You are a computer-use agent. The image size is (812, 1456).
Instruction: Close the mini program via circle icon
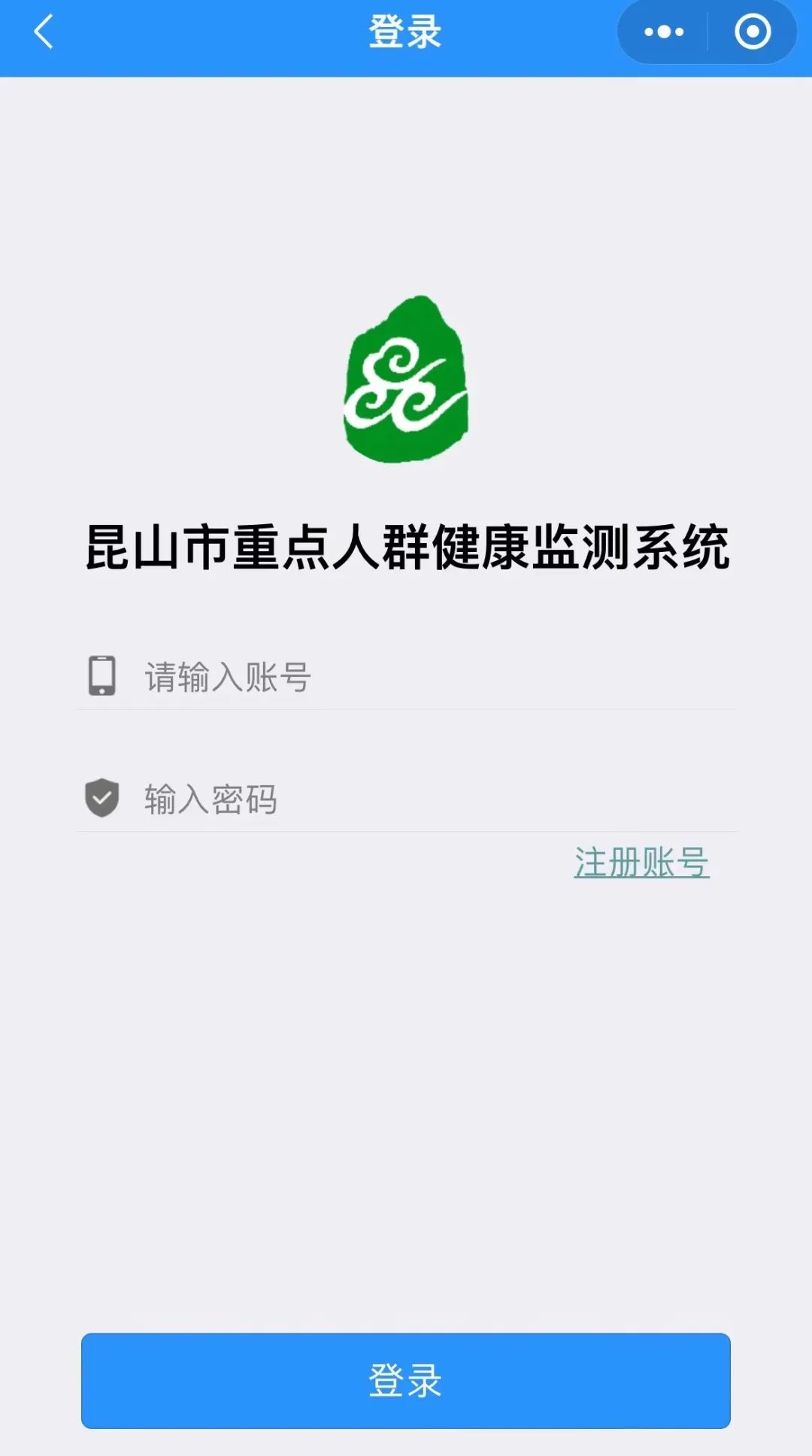pos(753,32)
